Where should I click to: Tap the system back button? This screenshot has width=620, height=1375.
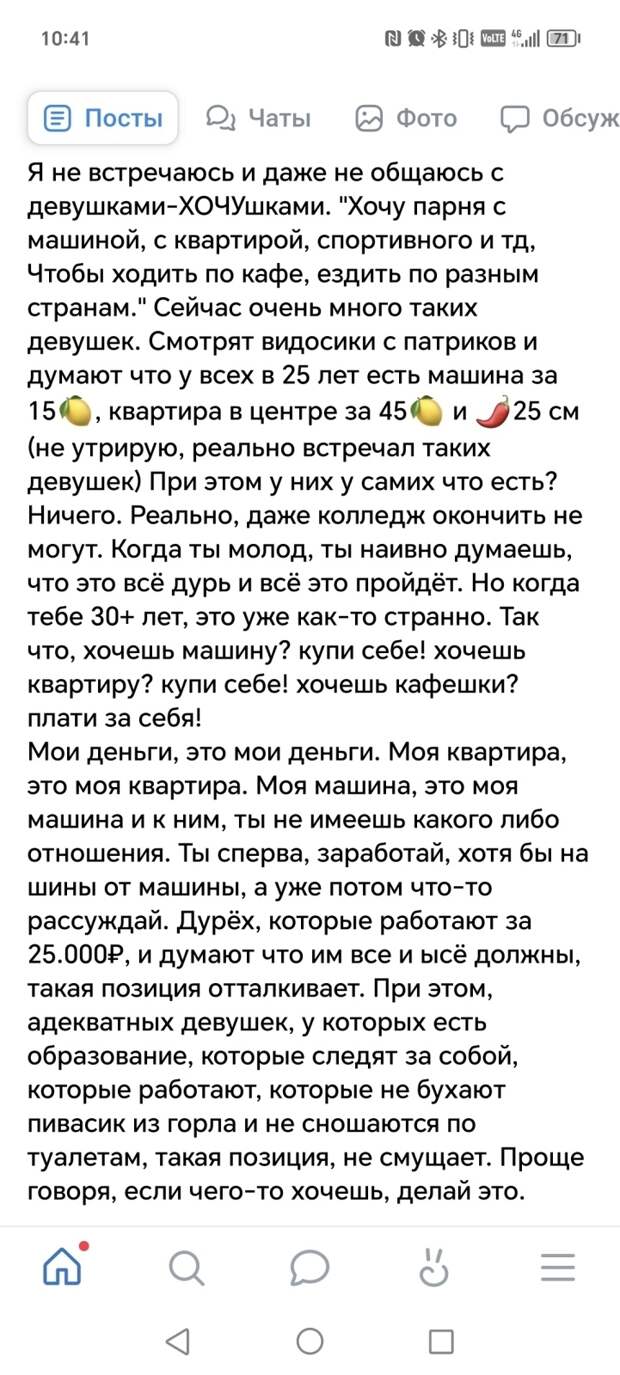[x=177, y=1341]
